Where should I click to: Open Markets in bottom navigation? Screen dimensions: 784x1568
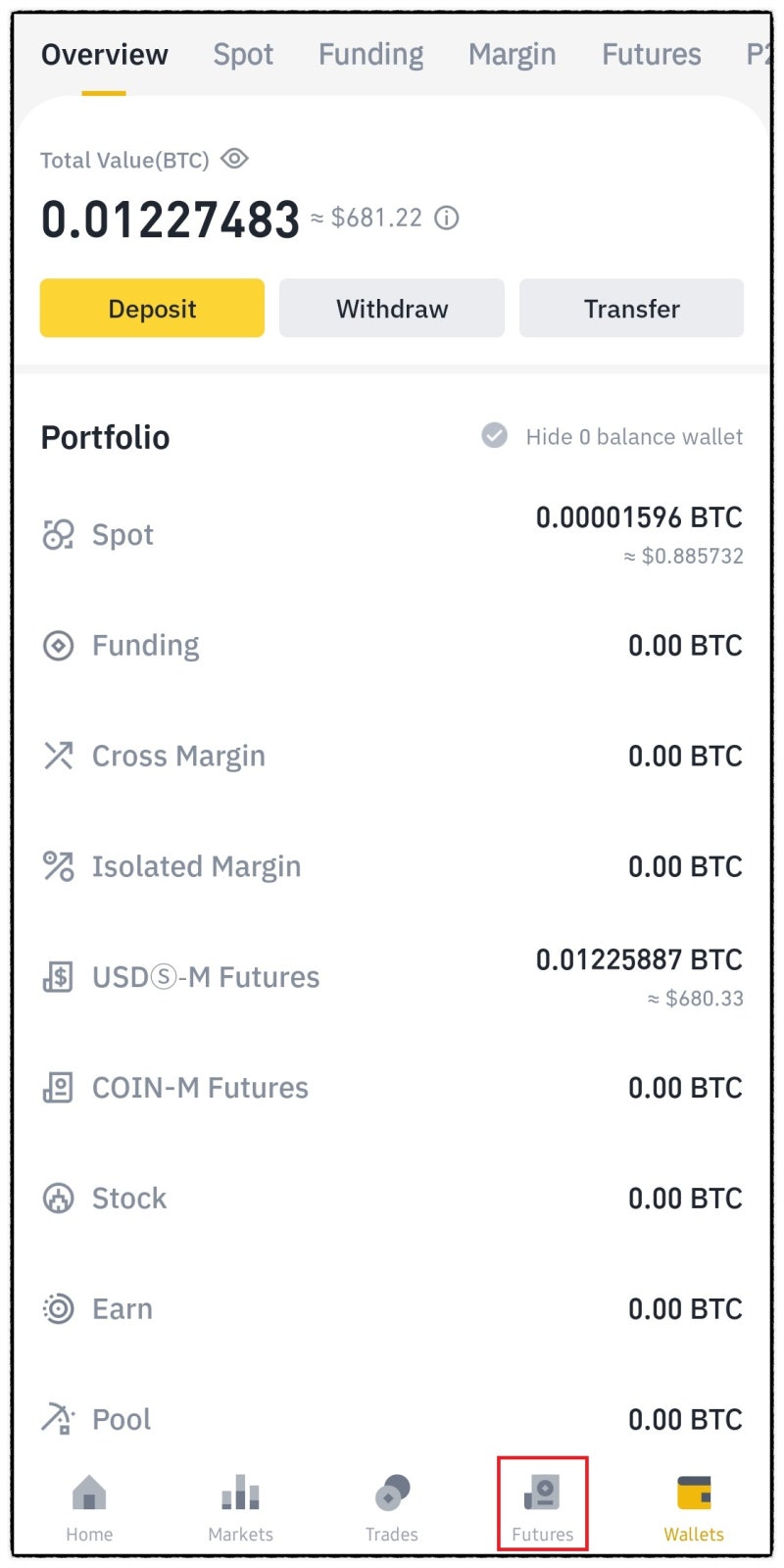coord(240,1506)
